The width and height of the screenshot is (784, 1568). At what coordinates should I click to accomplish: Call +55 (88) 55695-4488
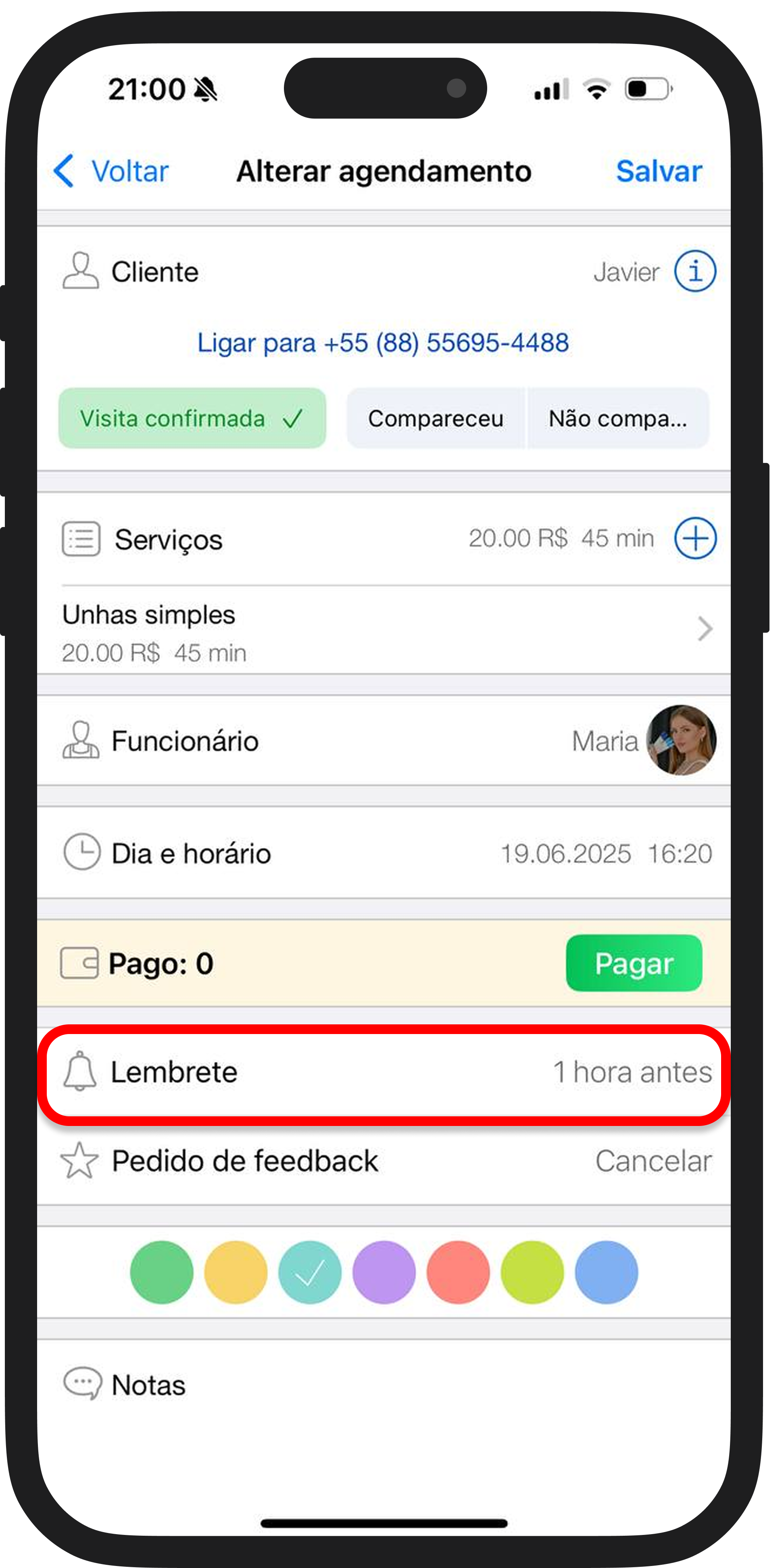(x=383, y=343)
